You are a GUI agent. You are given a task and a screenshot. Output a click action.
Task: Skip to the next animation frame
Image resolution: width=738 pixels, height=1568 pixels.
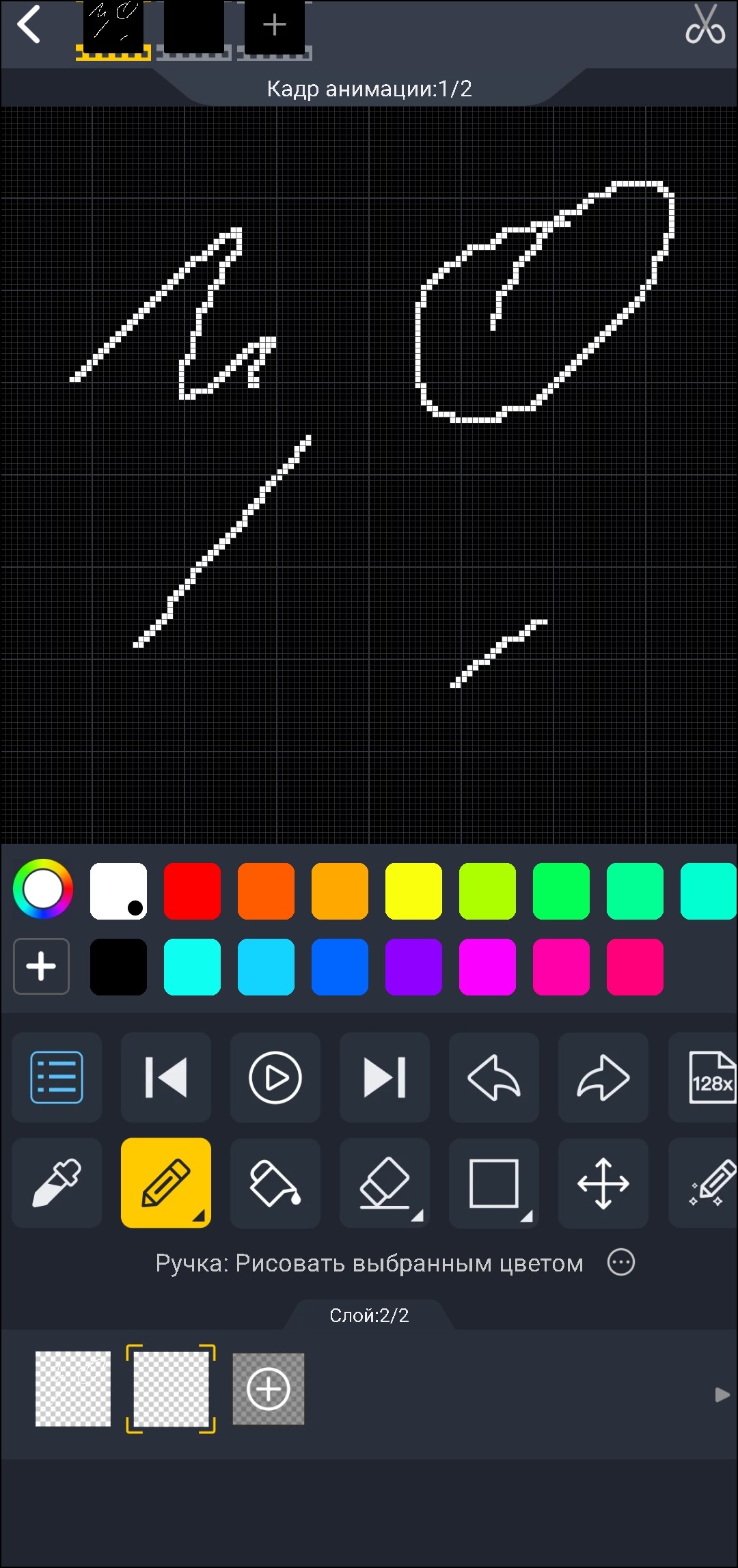pyautogui.click(x=385, y=1077)
